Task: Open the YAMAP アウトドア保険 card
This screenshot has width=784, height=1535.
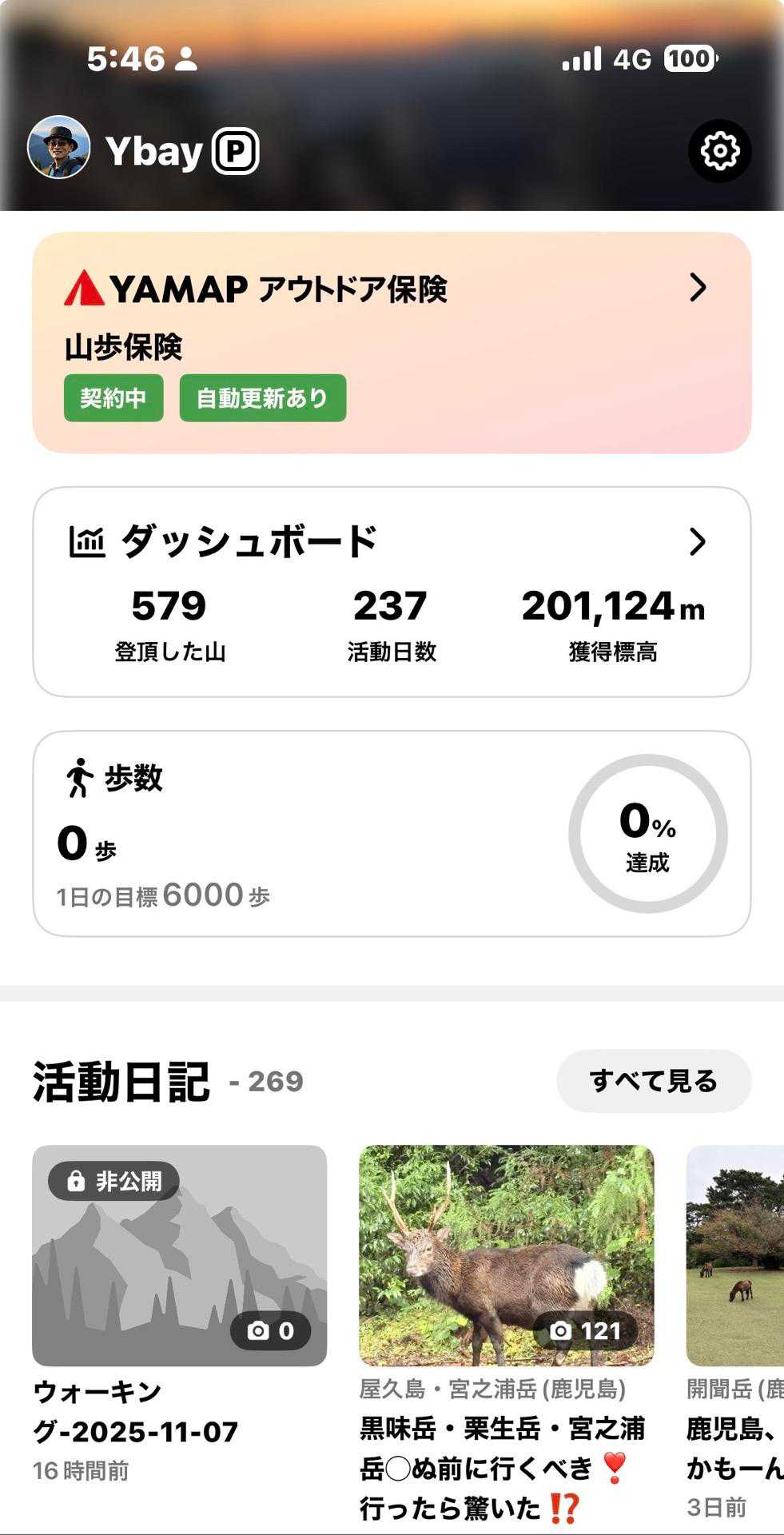Action: [x=392, y=342]
